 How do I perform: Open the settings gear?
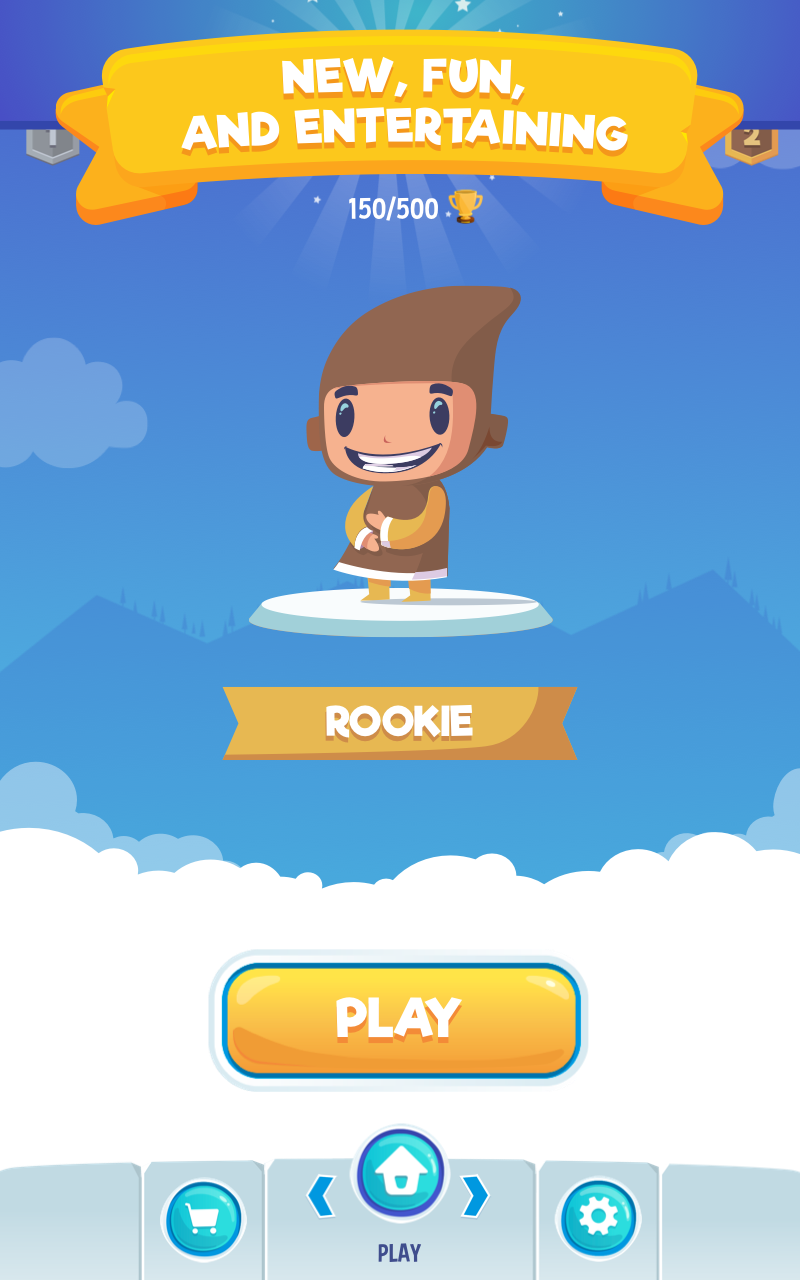[598, 1218]
